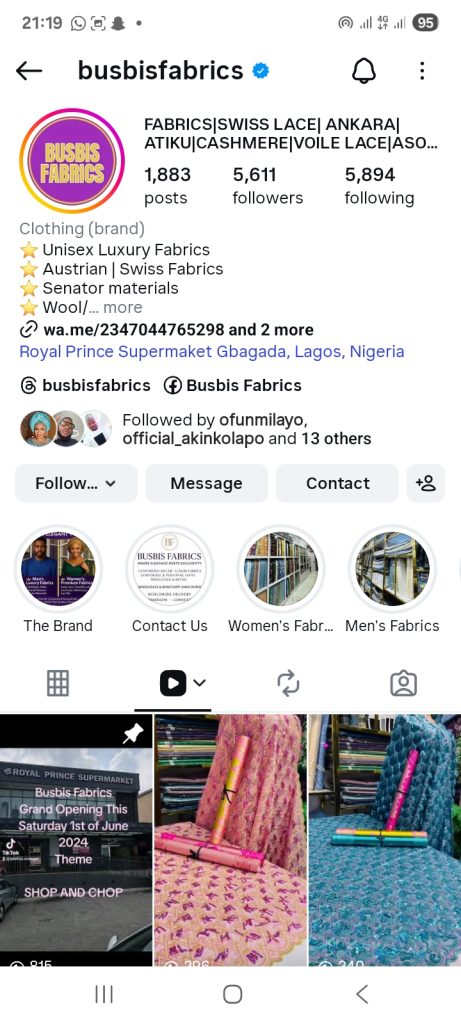Expand the bio with 'more'

point(122,308)
